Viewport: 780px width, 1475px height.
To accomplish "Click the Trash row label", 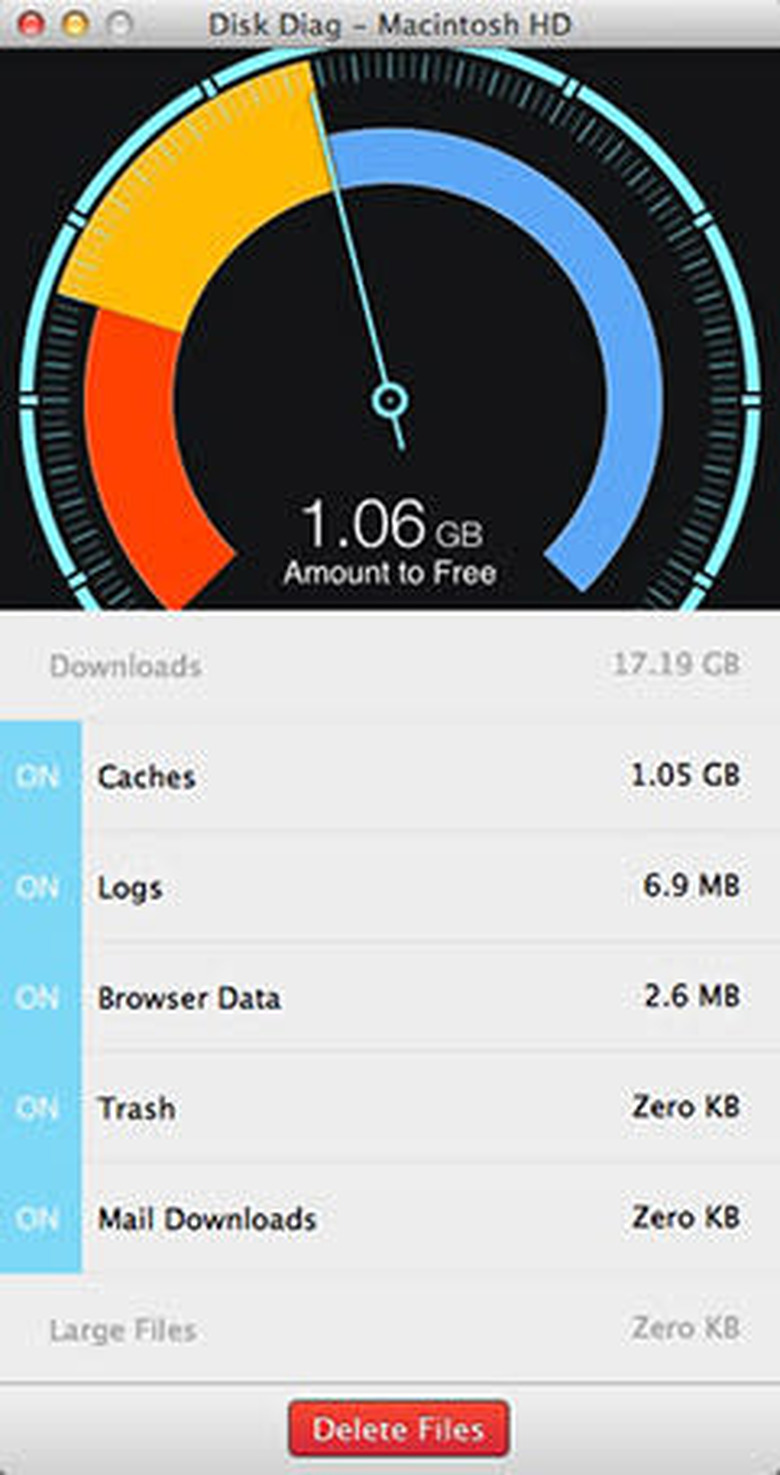I will 136,1108.
